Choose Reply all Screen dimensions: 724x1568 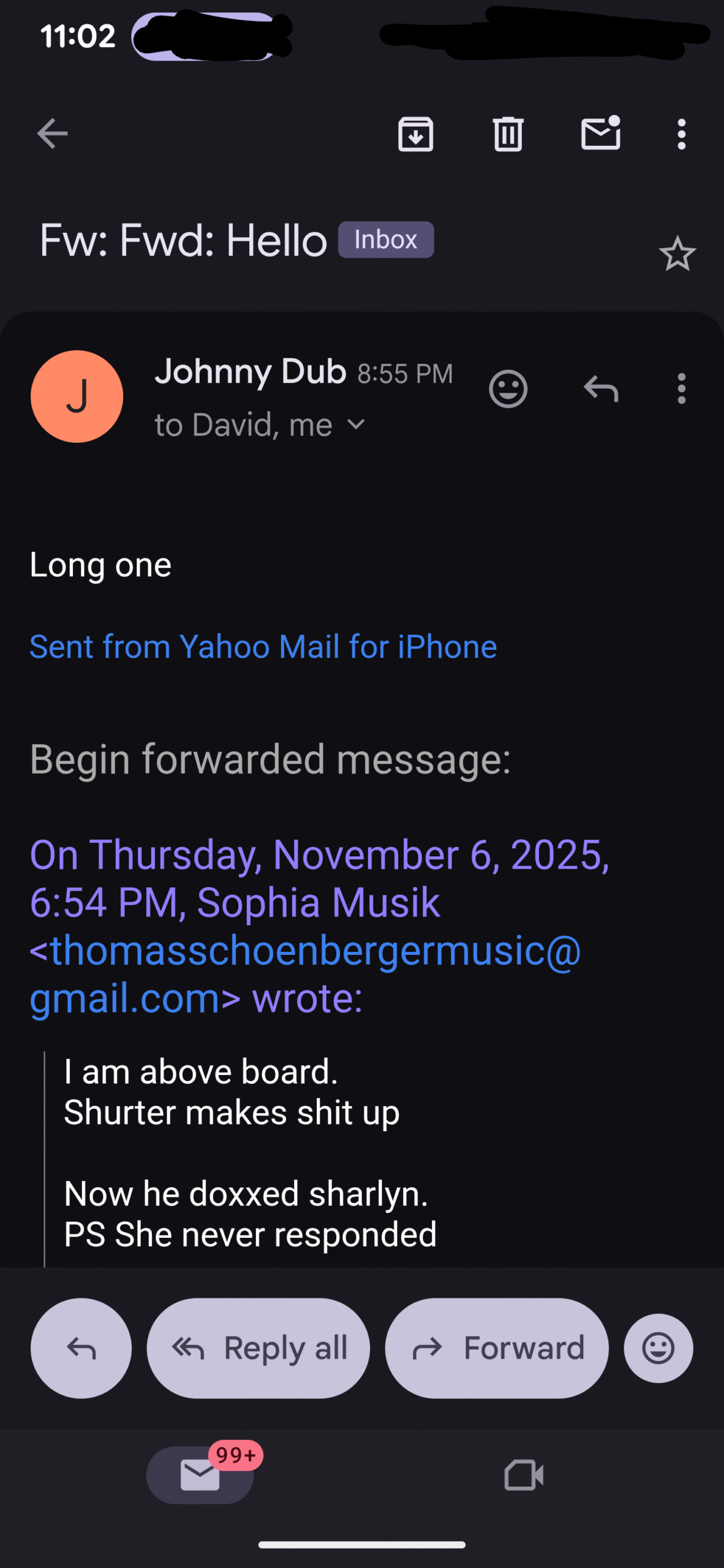[258, 1348]
